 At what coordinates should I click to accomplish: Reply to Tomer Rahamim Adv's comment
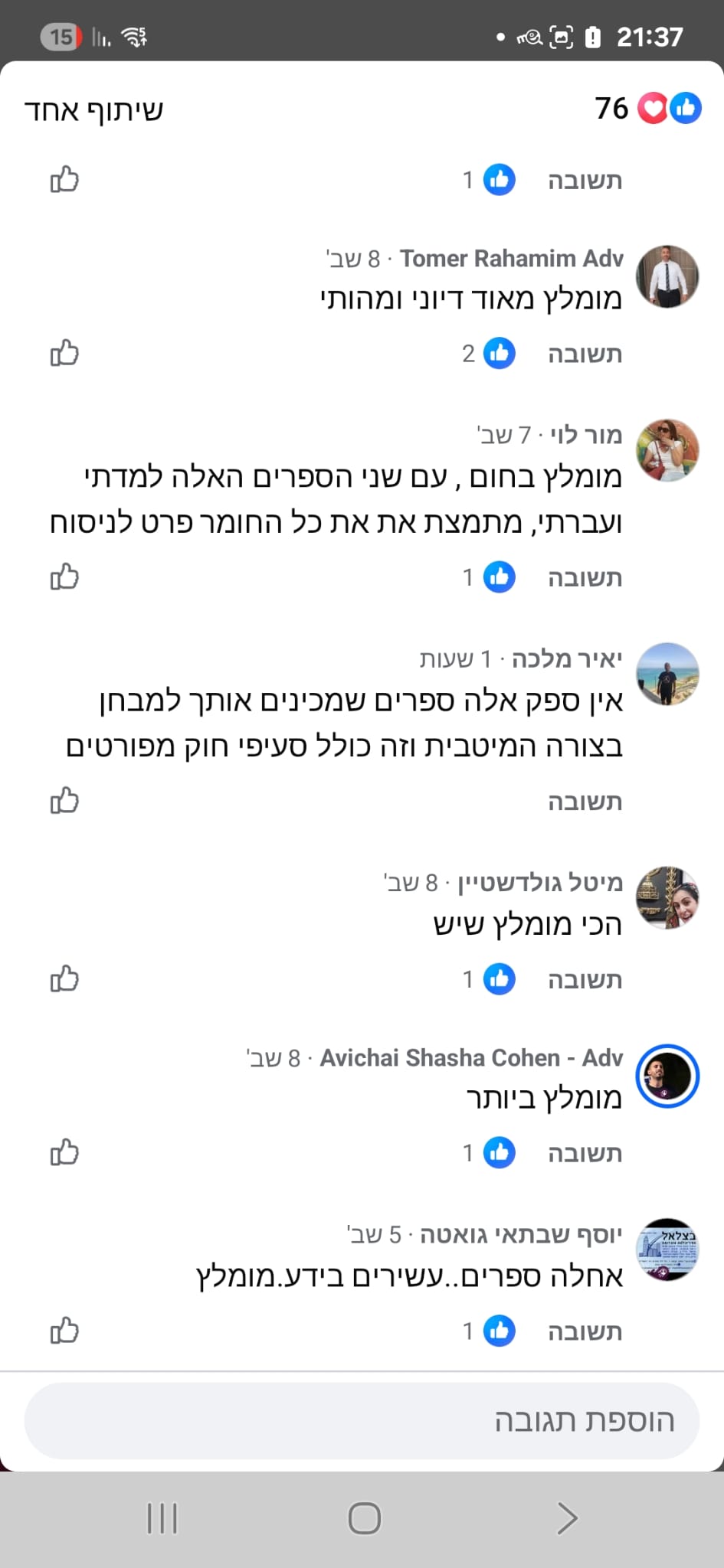coord(585,354)
